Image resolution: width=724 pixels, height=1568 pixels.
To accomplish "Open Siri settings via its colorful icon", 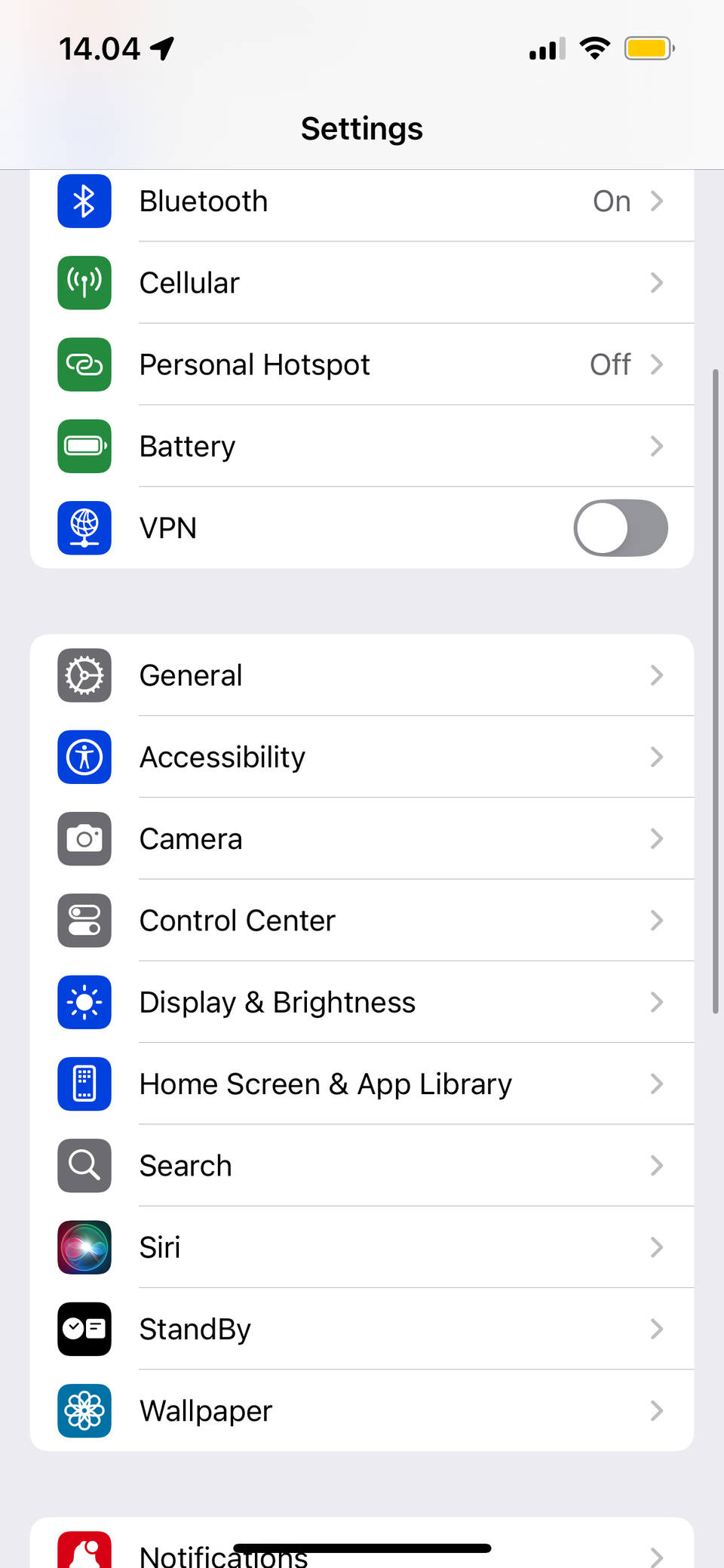I will pos(84,1247).
